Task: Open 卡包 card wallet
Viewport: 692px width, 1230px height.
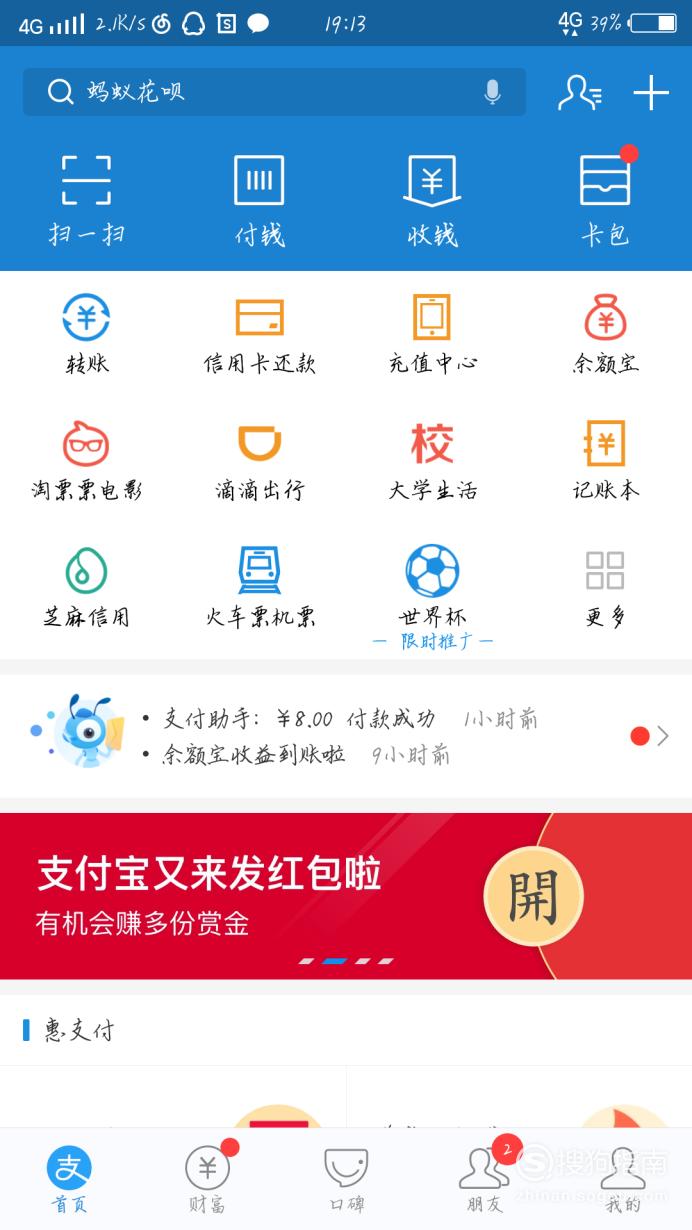Action: 605,200
